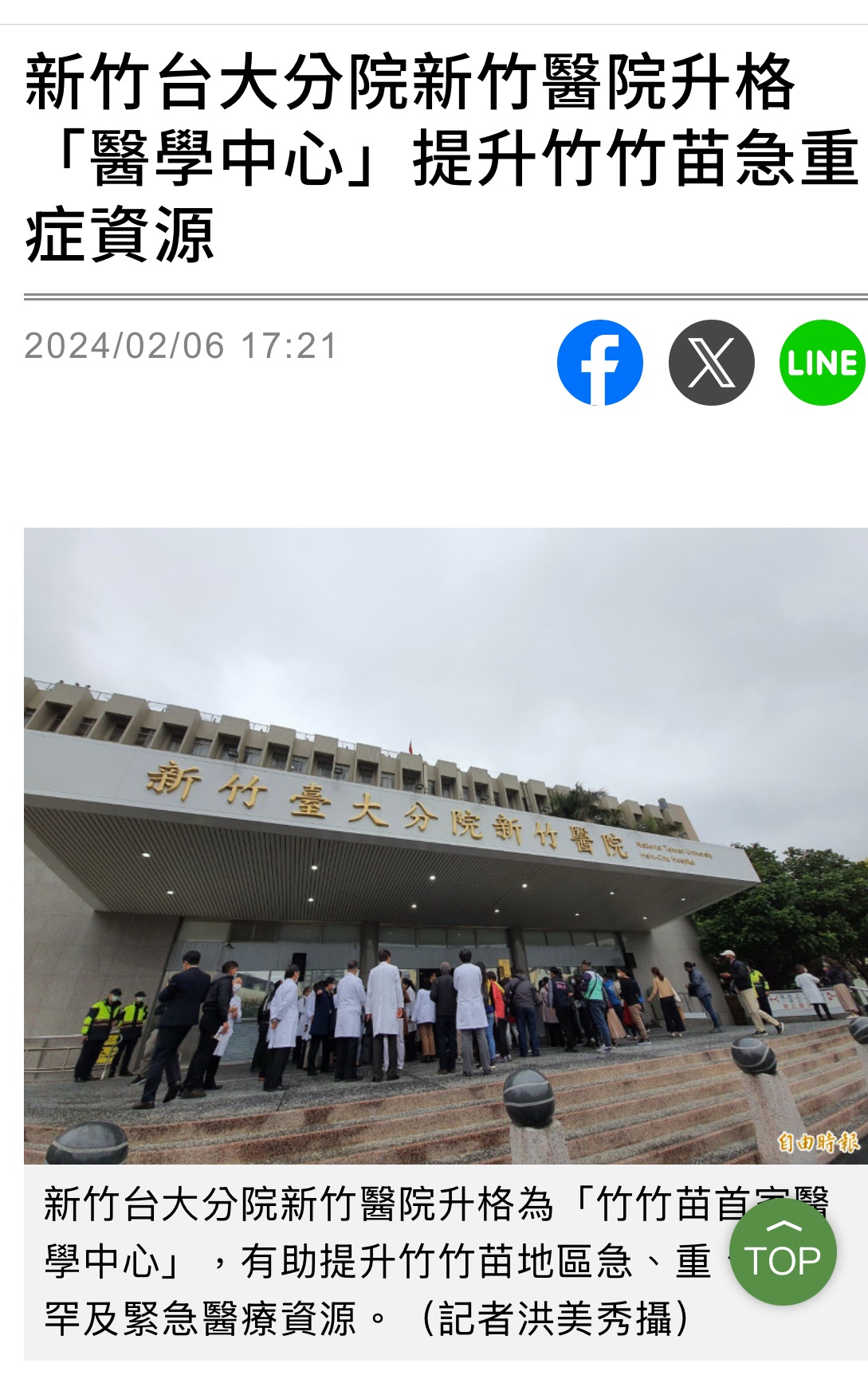Share the article via LINE
This screenshot has height=1375, width=868.
click(x=823, y=363)
